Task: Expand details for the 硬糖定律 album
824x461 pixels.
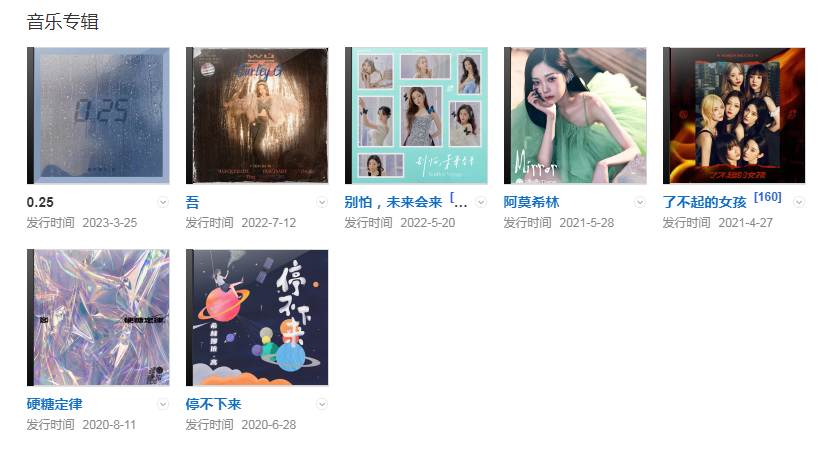Action: point(163,404)
